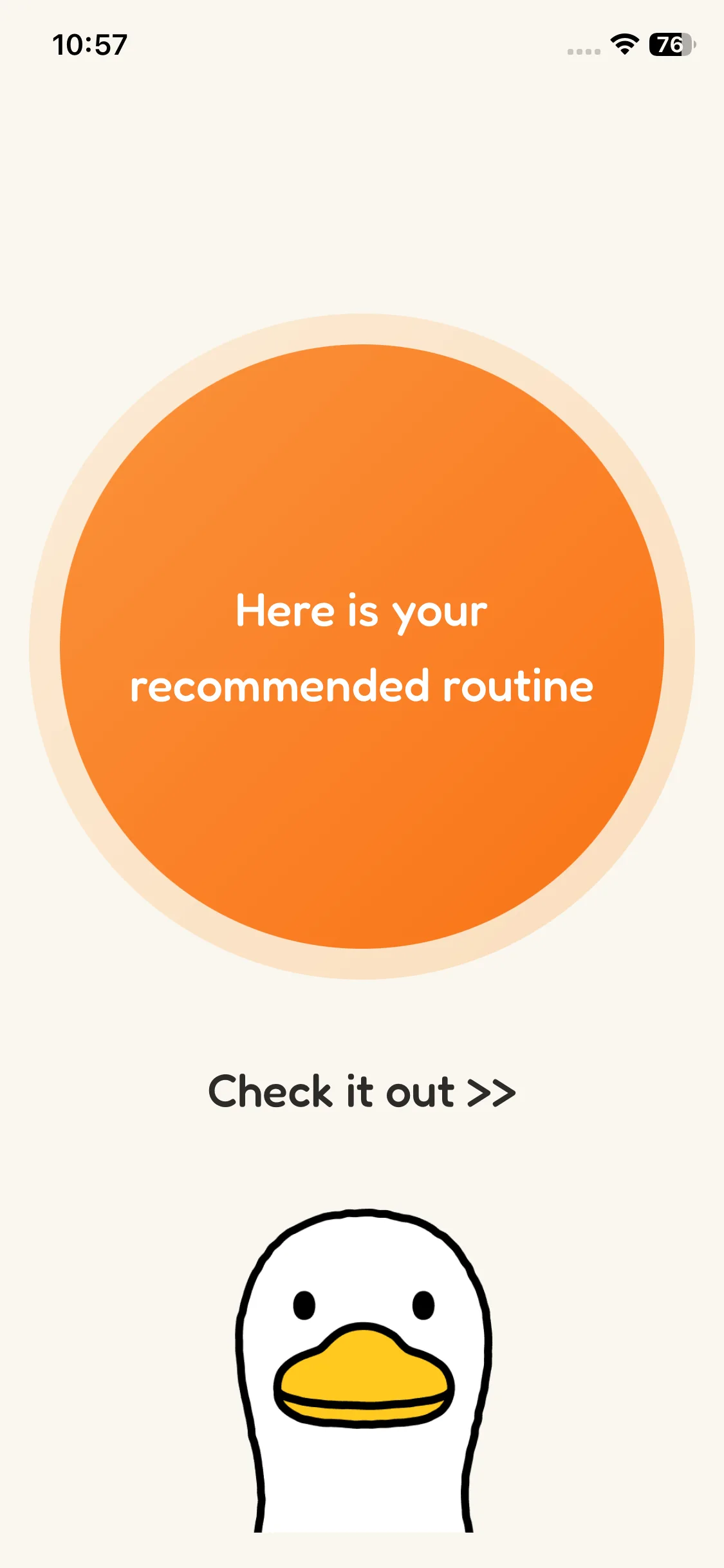Tap the Check it out >> link

(x=362, y=1092)
